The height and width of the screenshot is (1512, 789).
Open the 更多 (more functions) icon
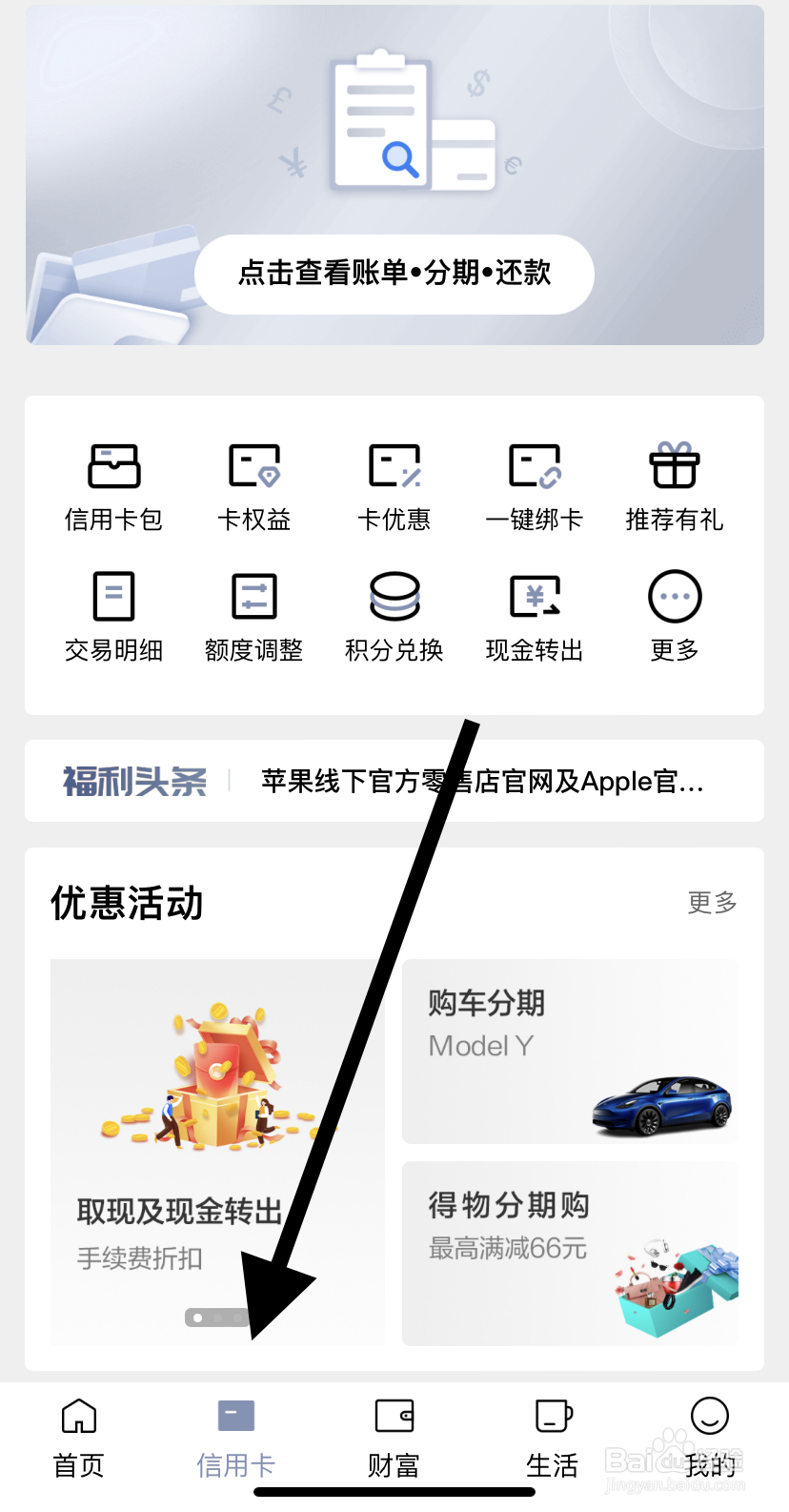click(x=674, y=615)
